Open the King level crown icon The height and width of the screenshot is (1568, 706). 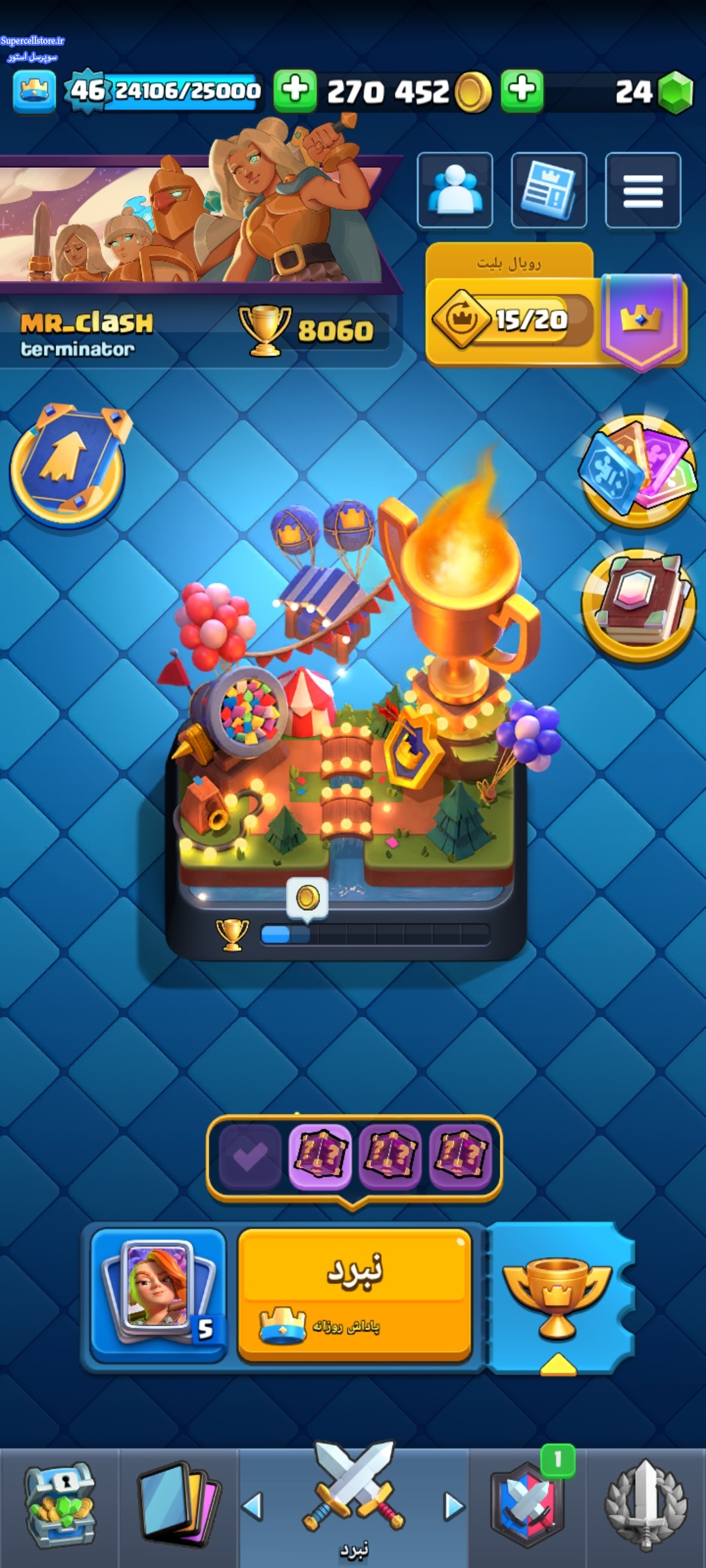[x=34, y=91]
